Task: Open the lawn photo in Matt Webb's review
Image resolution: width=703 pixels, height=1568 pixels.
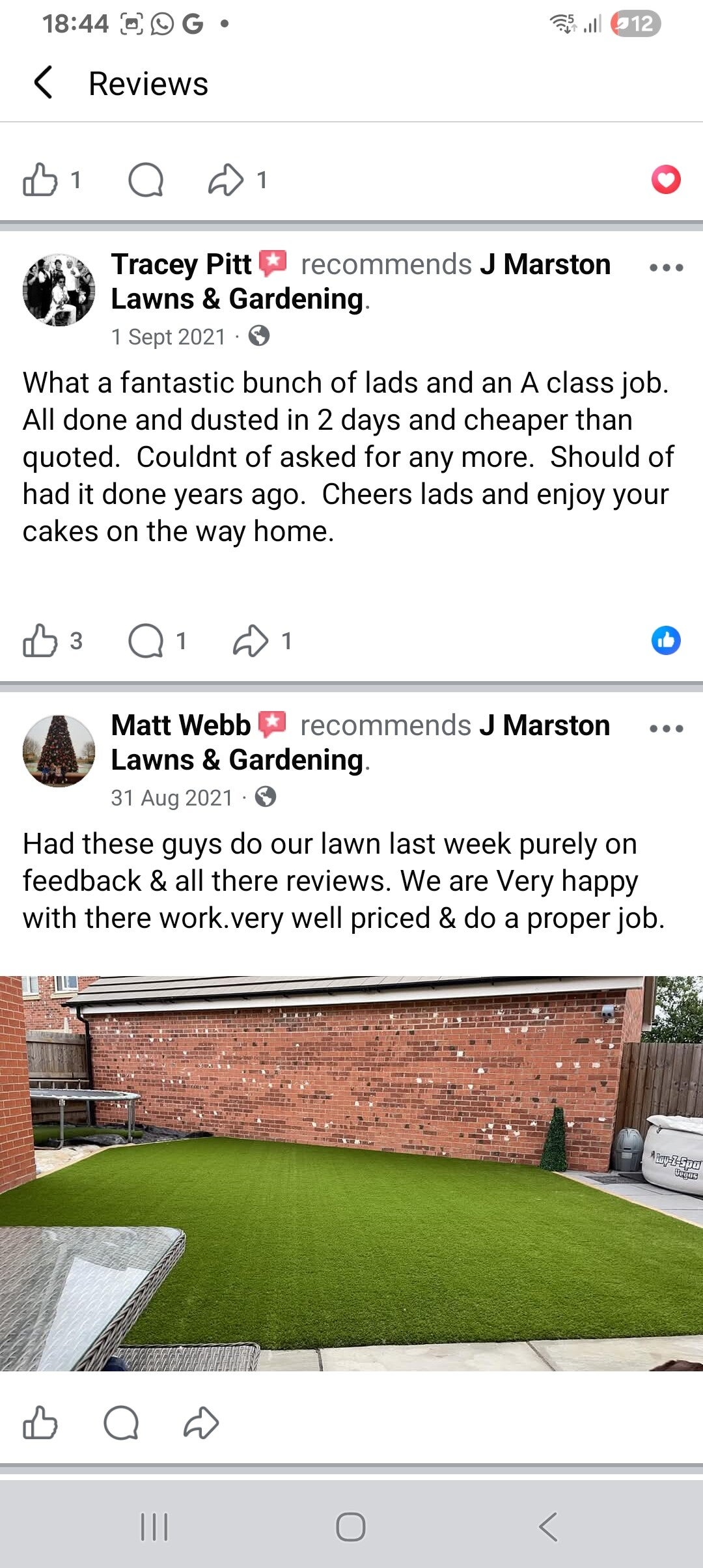Action: coord(351,1173)
